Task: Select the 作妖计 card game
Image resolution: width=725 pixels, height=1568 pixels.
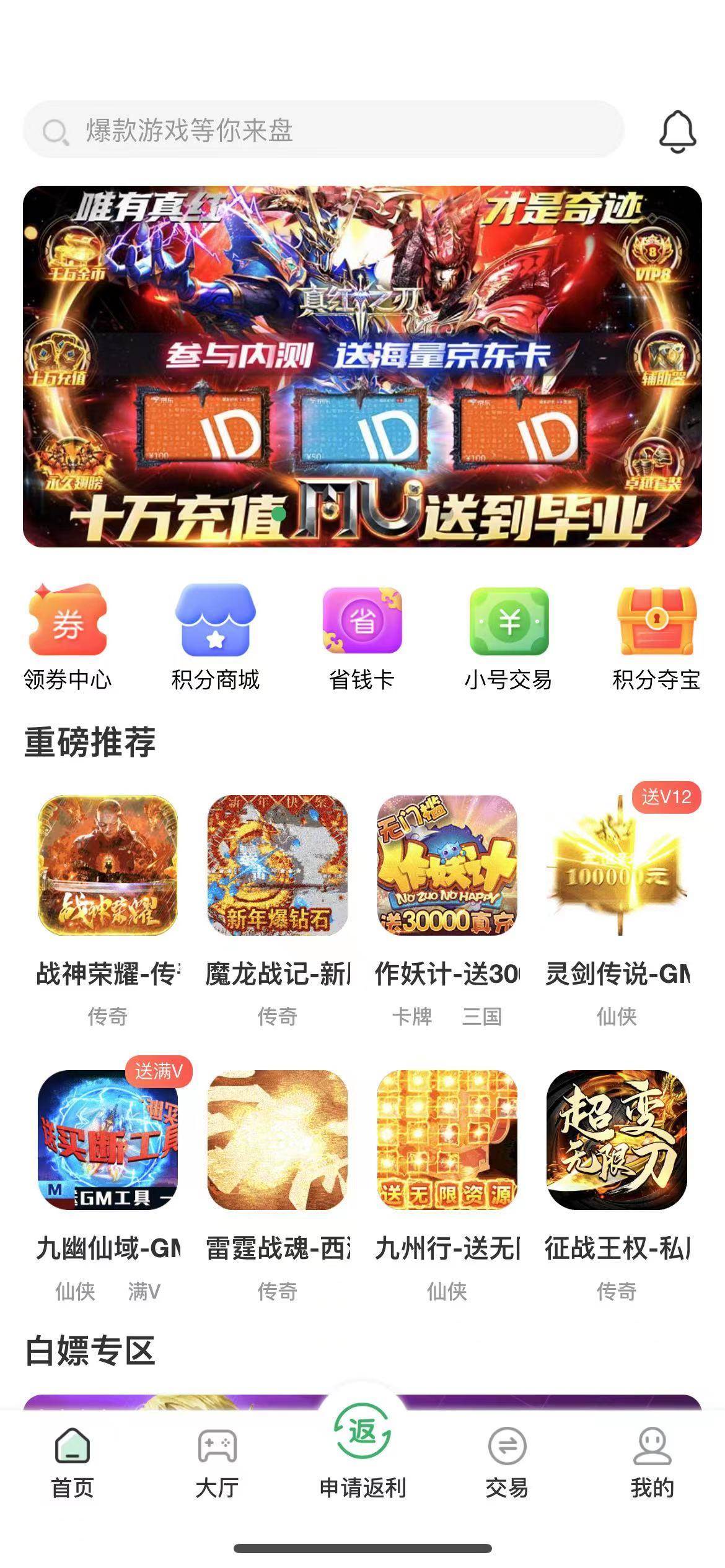Action: pyautogui.click(x=447, y=865)
